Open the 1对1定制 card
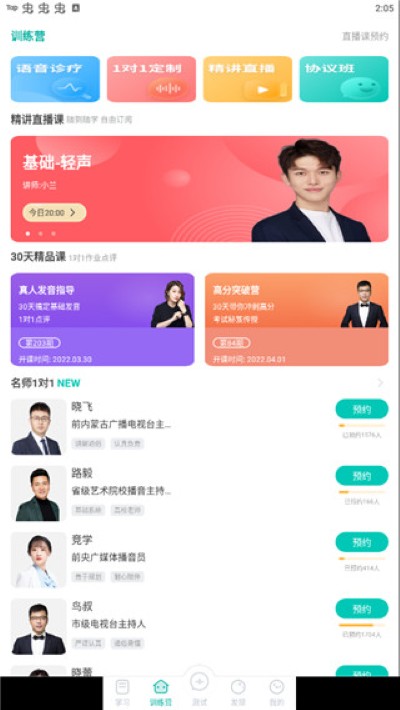 [x=151, y=79]
